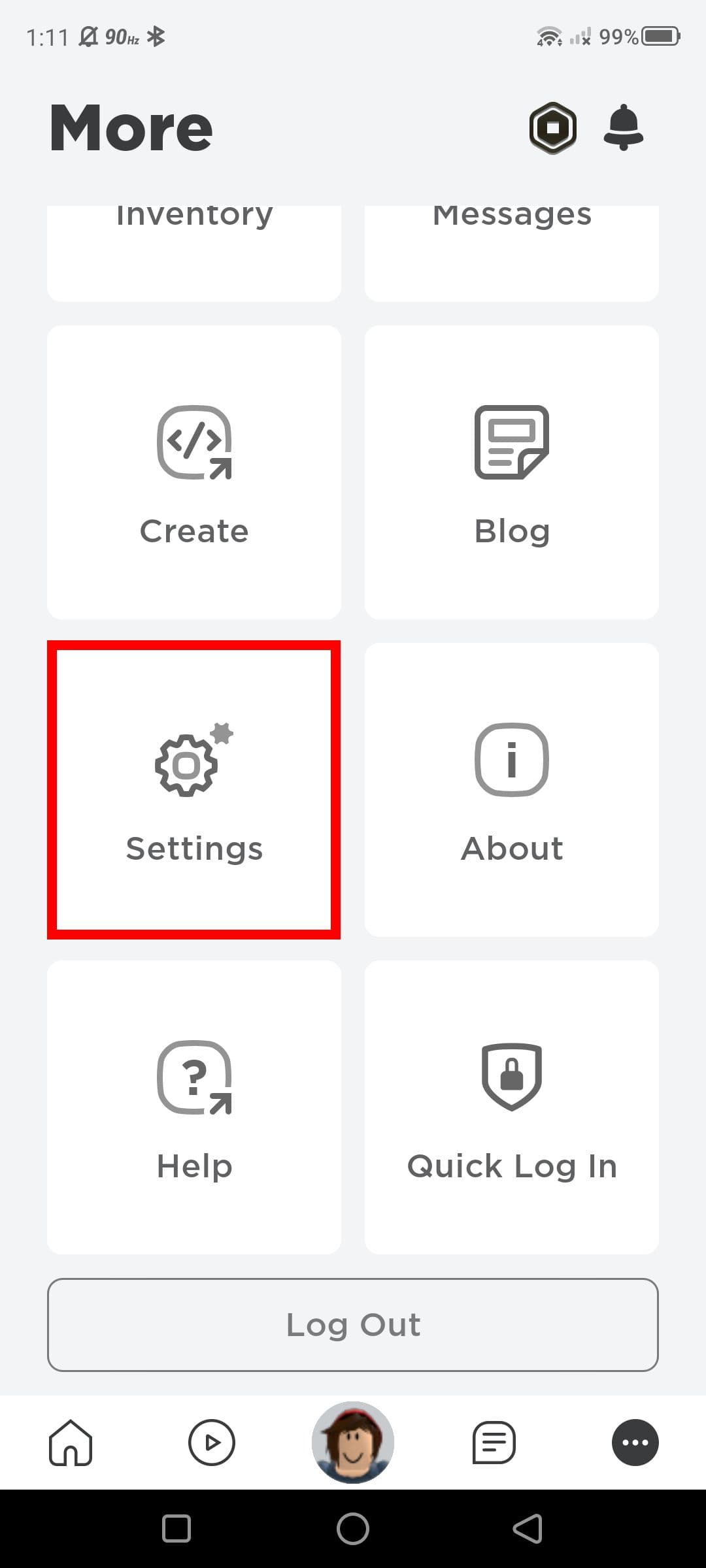The height and width of the screenshot is (1568, 706).
Task: Open the About tile
Action: [512, 790]
